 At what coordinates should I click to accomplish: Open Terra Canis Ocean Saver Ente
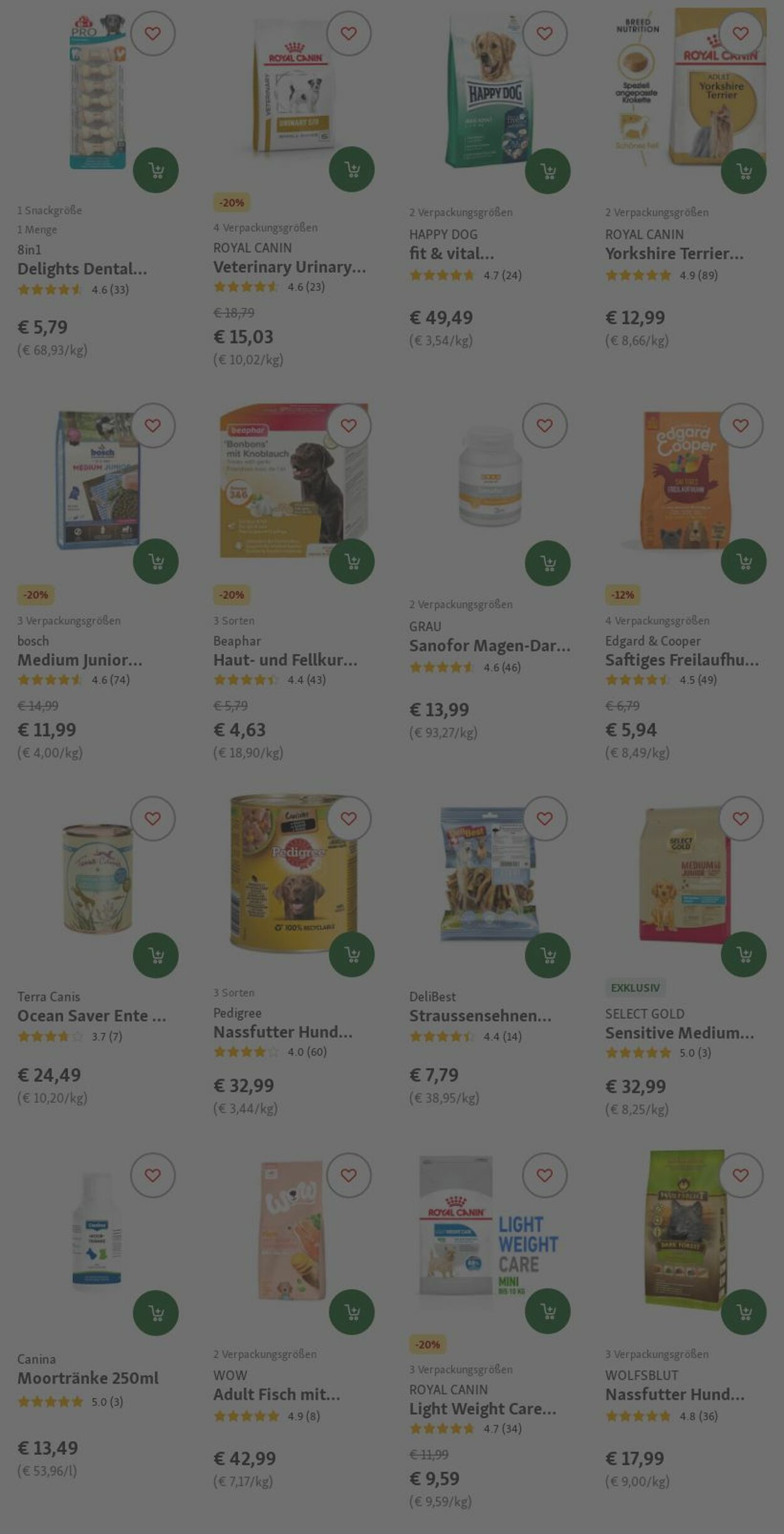92,1016
